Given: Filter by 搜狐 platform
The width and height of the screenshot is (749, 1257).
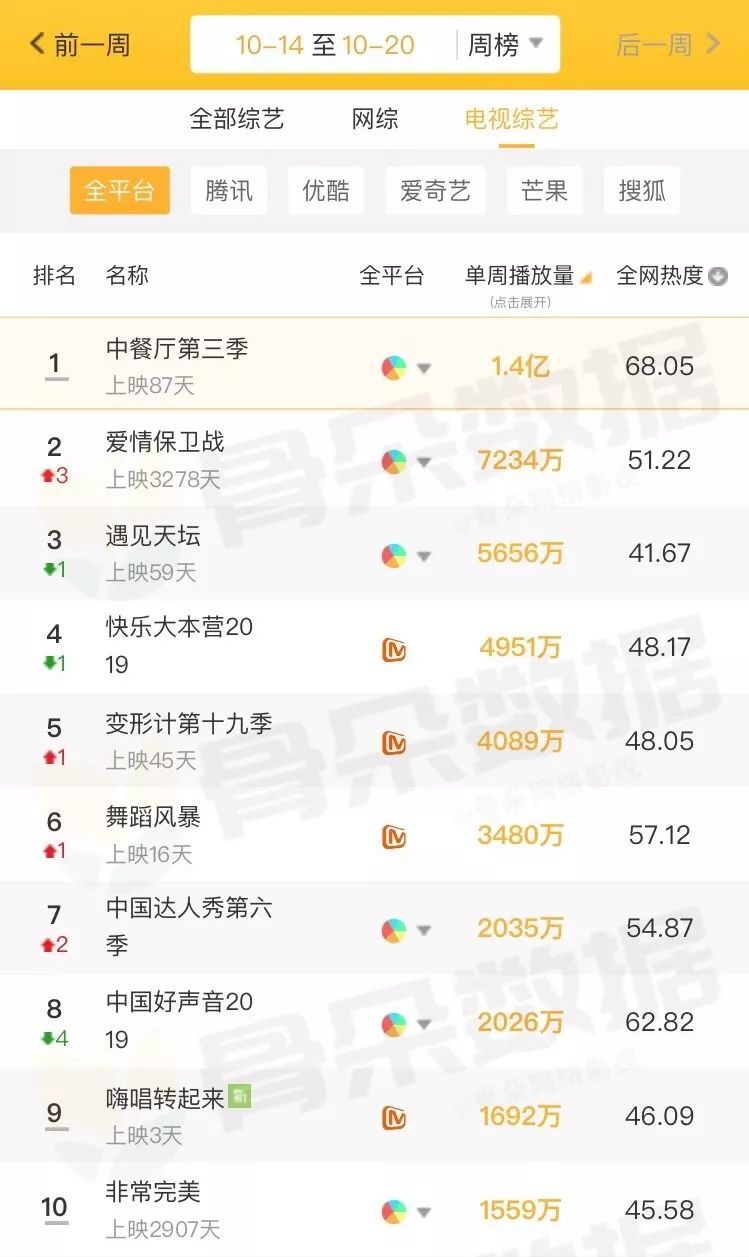Looking at the screenshot, I should pyautogui.click(x=641, y=191).
